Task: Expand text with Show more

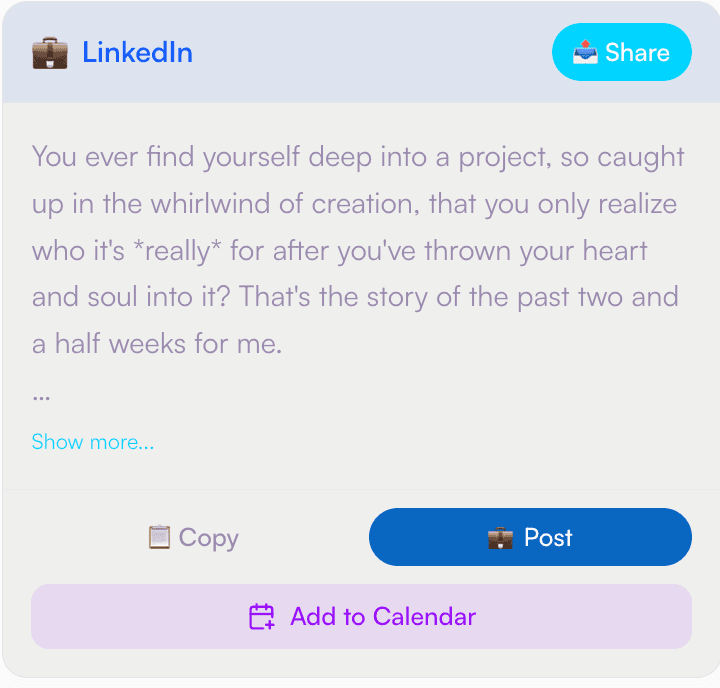Action: [93, 442]
